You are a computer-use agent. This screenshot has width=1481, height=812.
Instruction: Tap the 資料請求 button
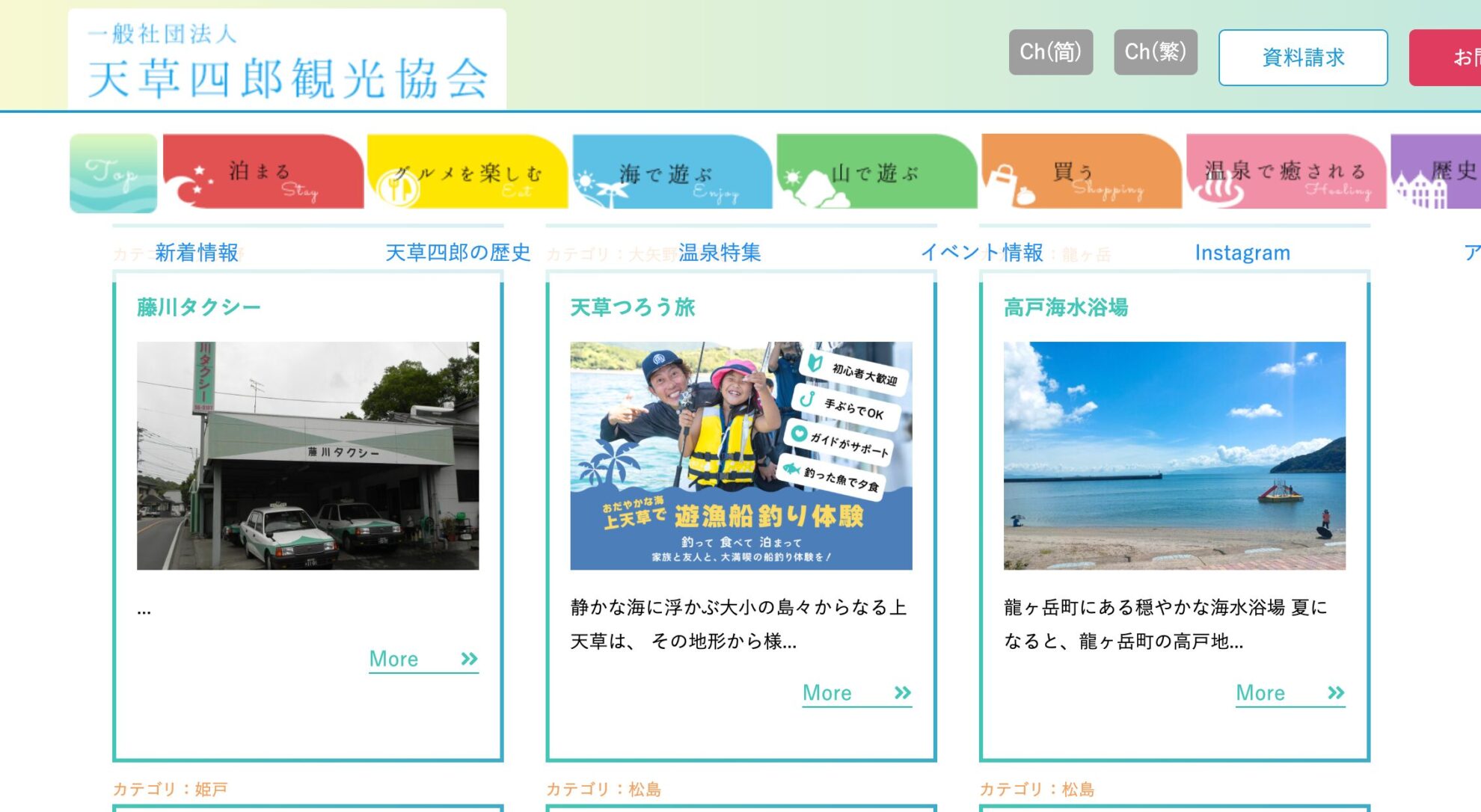(1302, 58)
